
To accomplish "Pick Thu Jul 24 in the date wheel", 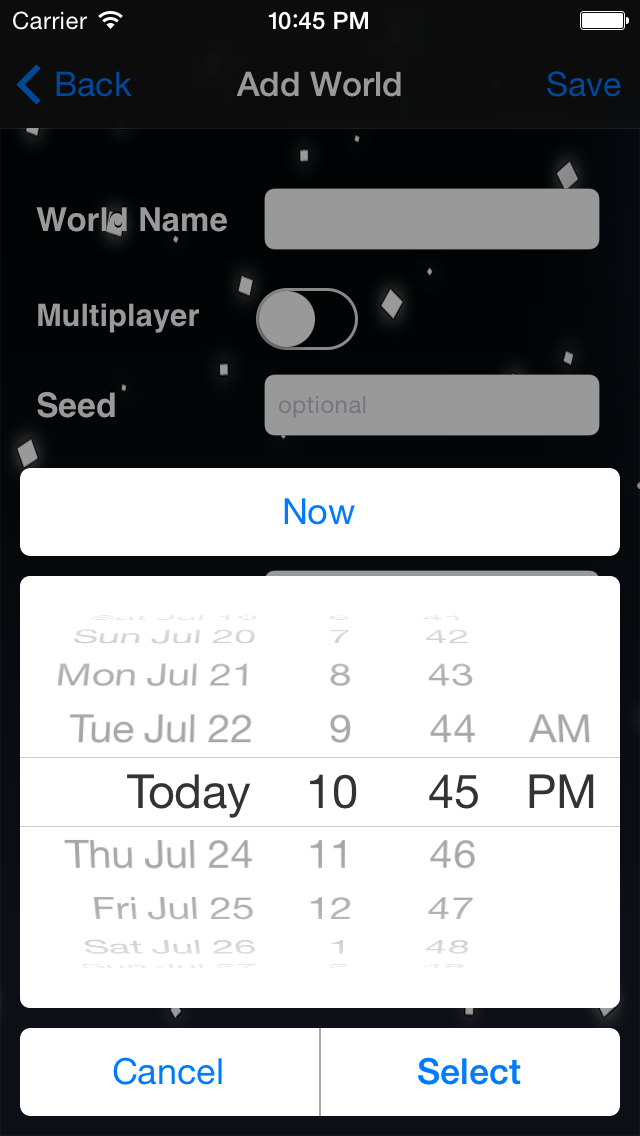I will [x=159, y=854].
